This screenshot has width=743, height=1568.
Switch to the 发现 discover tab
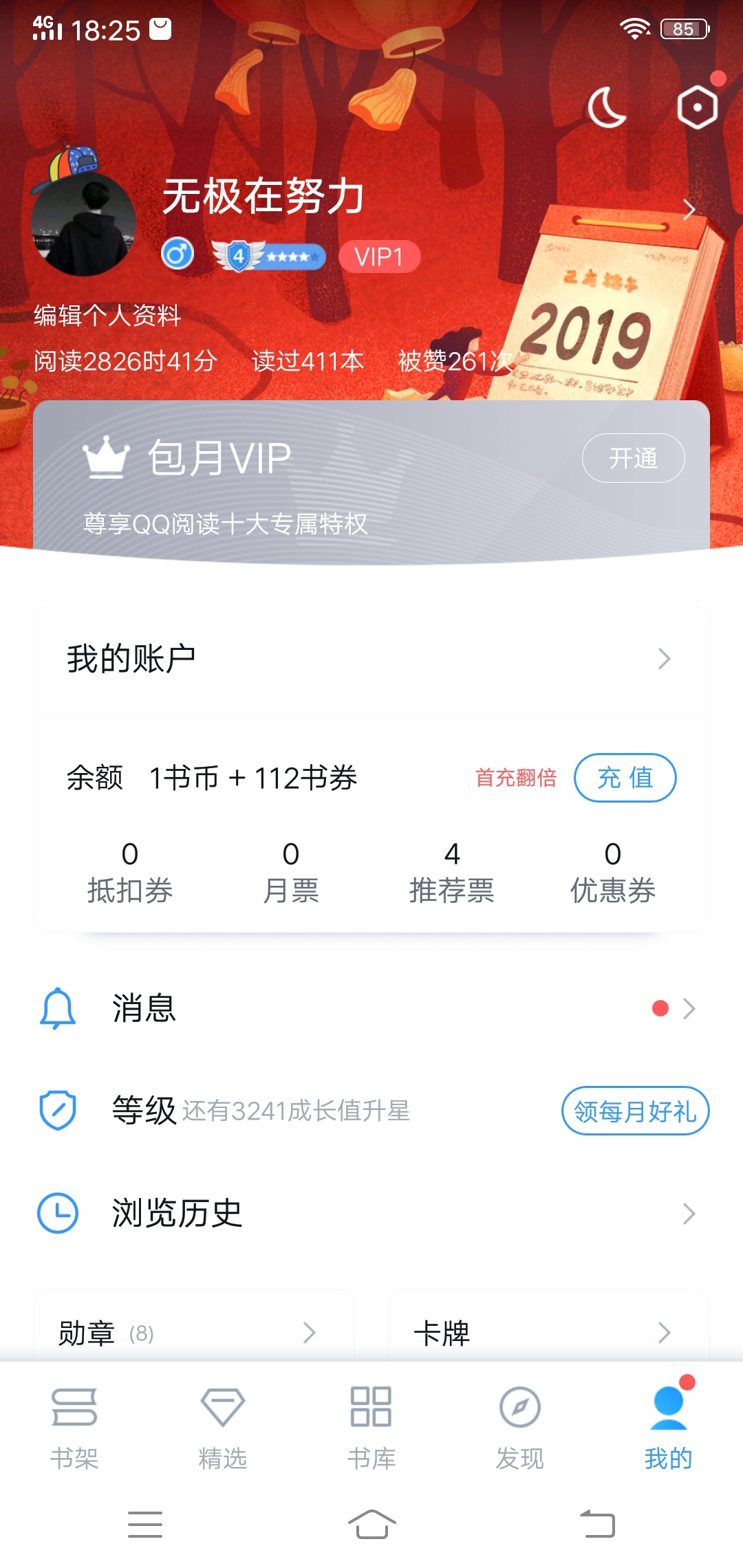[x=520, y=1428]
